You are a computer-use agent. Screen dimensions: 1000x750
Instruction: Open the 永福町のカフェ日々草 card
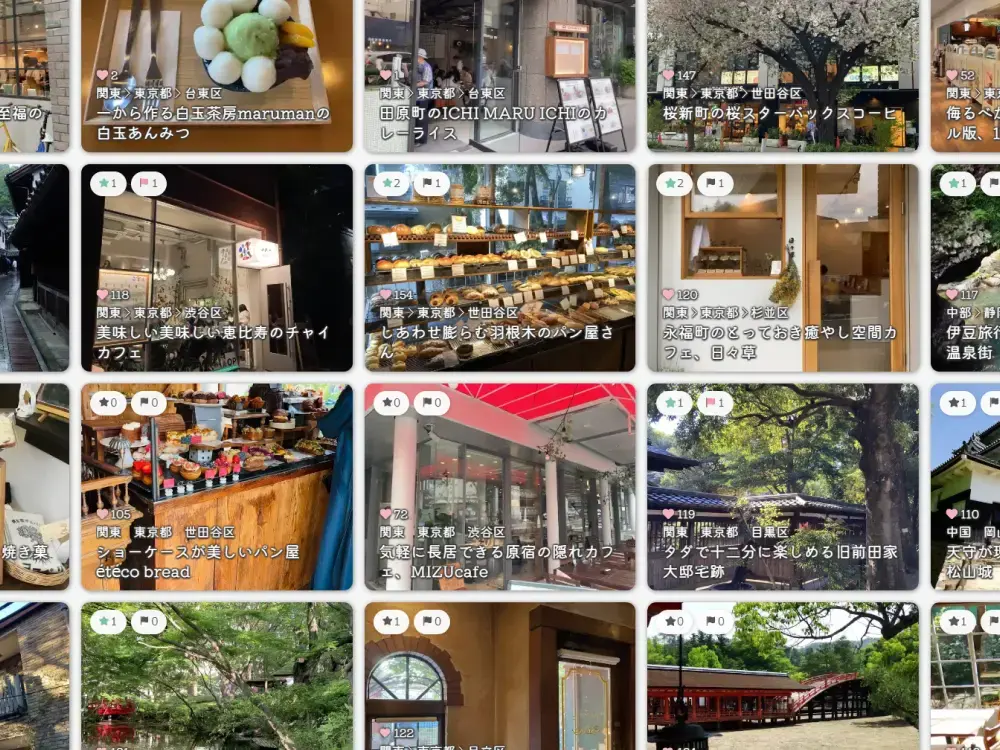coord(782,280)
